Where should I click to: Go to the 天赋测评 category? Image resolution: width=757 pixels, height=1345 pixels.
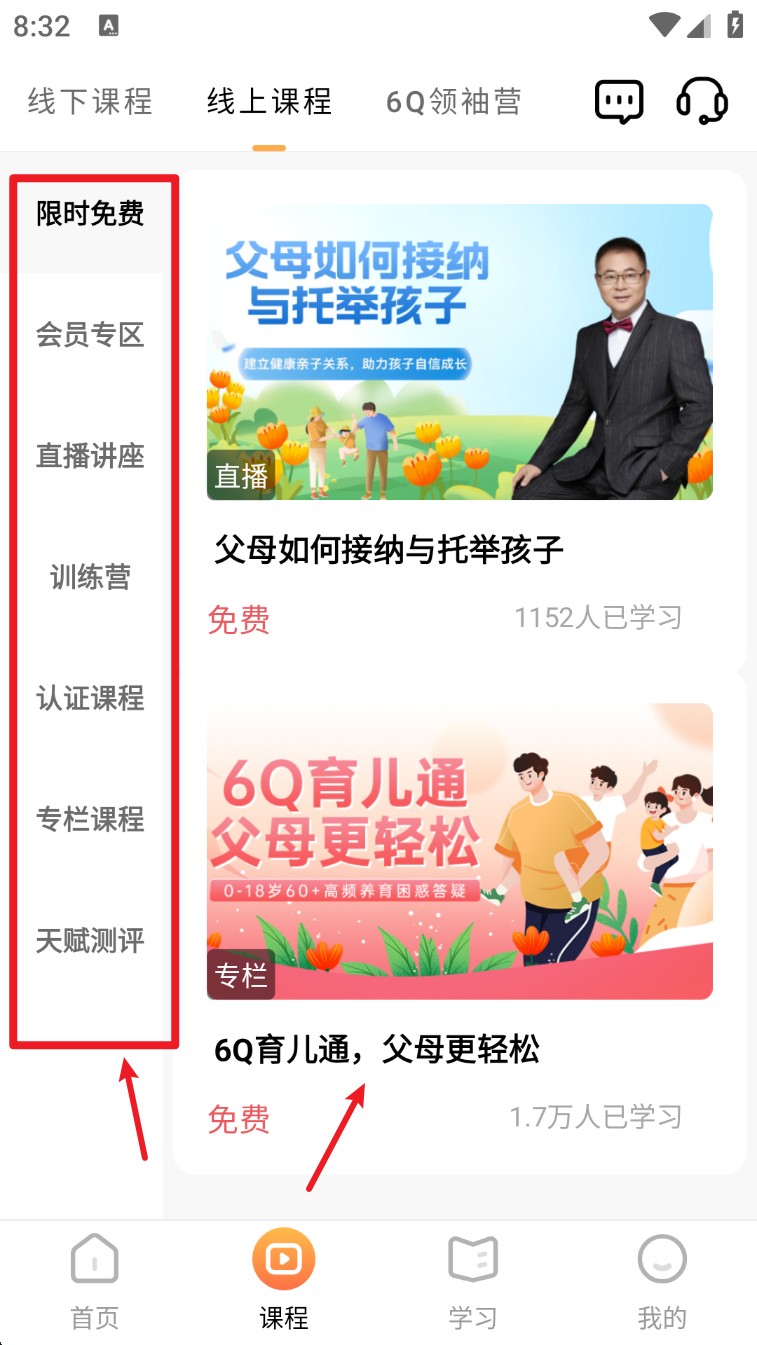click(90, 941)
